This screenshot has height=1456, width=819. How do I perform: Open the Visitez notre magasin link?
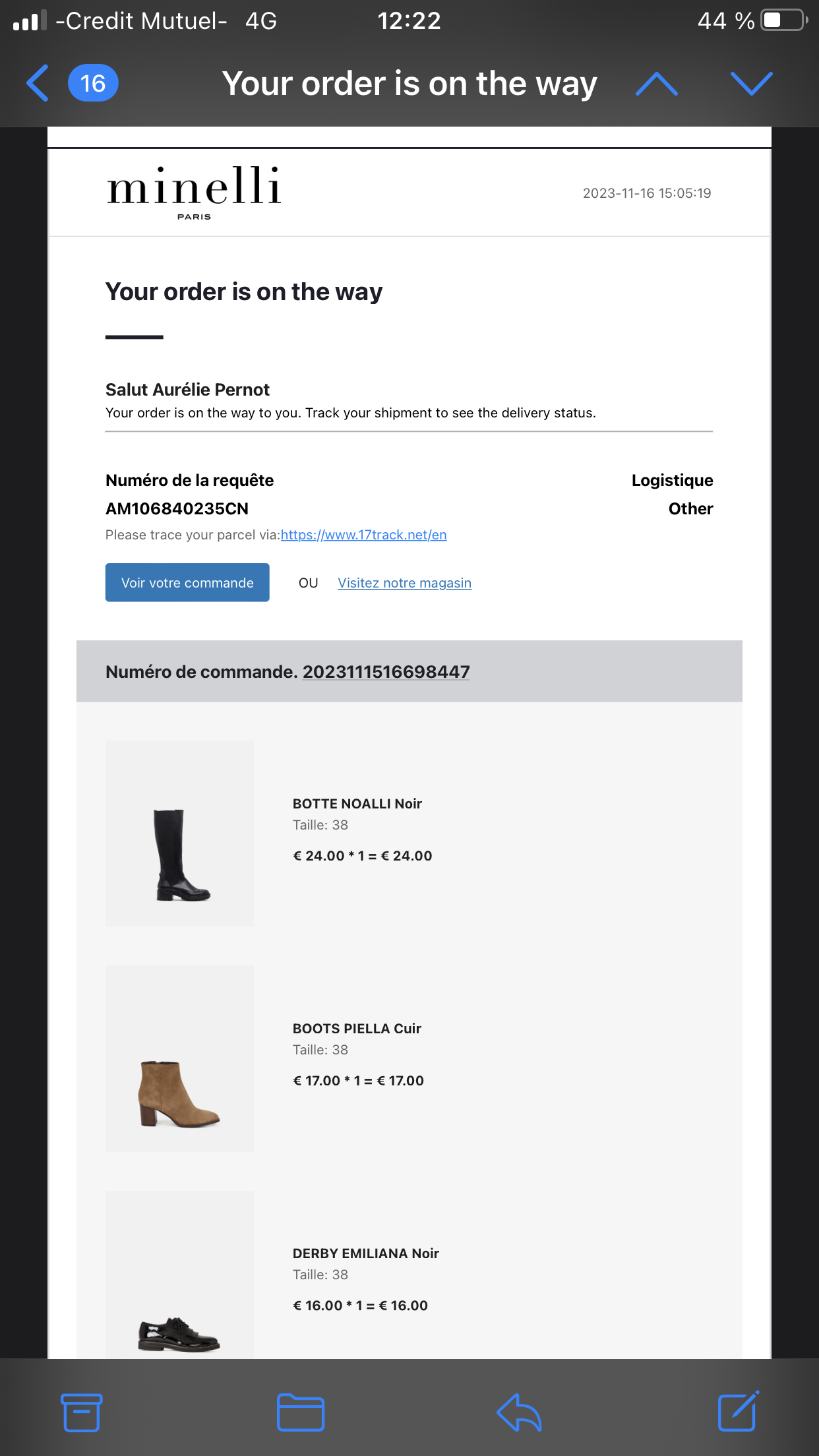404,583
